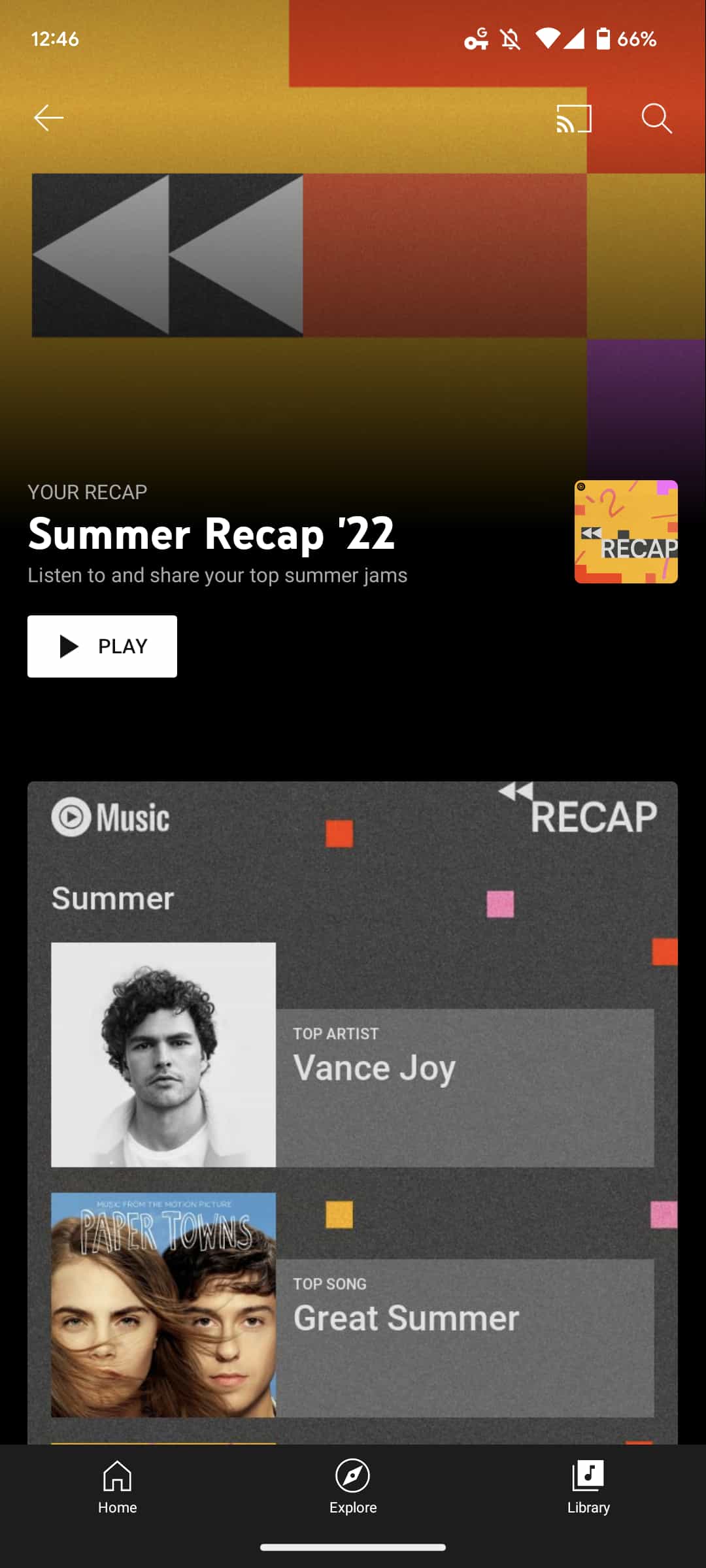Image resolution: width=706 pixels, height=1568 pixels.
Task: Switch to the Home tab
Action: [x=118, y=1488]
